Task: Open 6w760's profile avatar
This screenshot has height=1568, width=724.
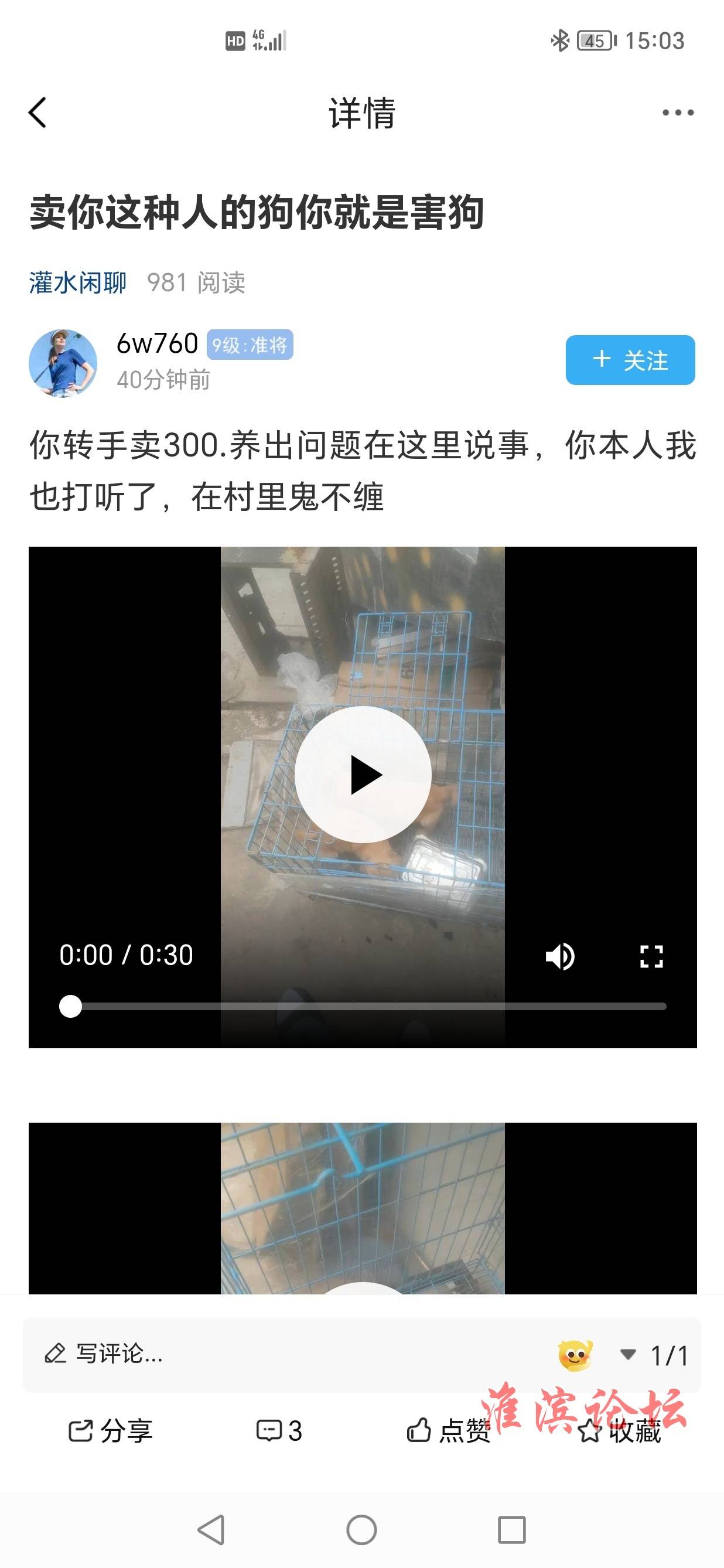Action: coord(63,363)
